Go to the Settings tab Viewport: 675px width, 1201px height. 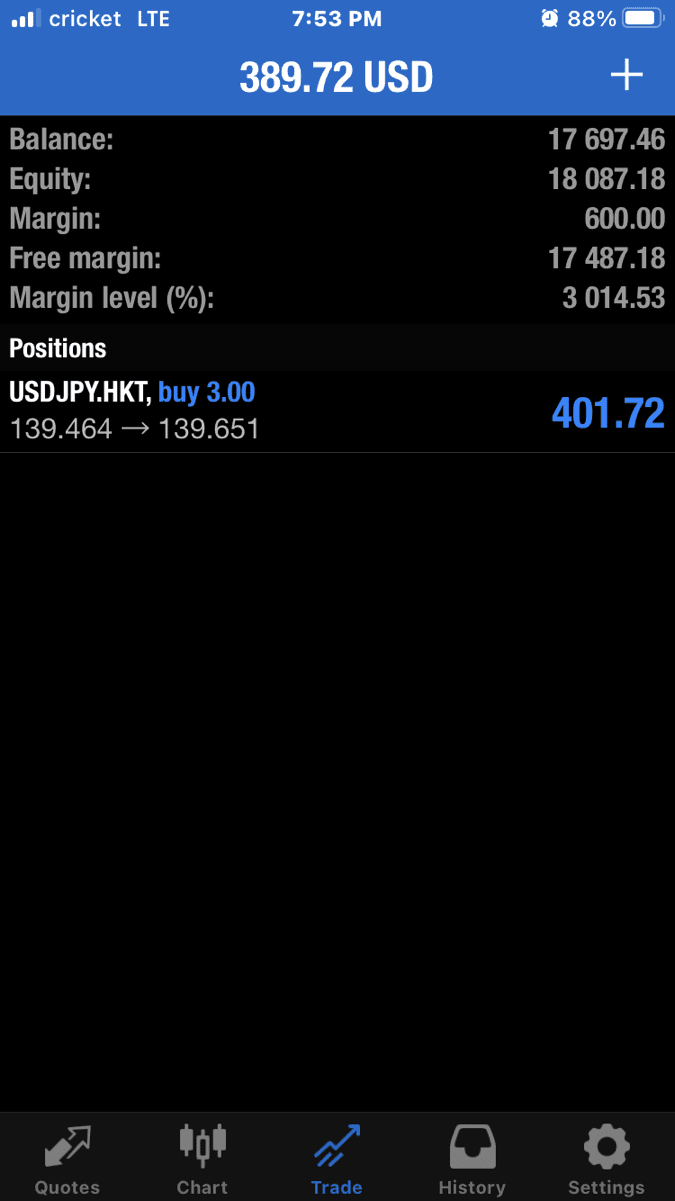coord(606,1158)
